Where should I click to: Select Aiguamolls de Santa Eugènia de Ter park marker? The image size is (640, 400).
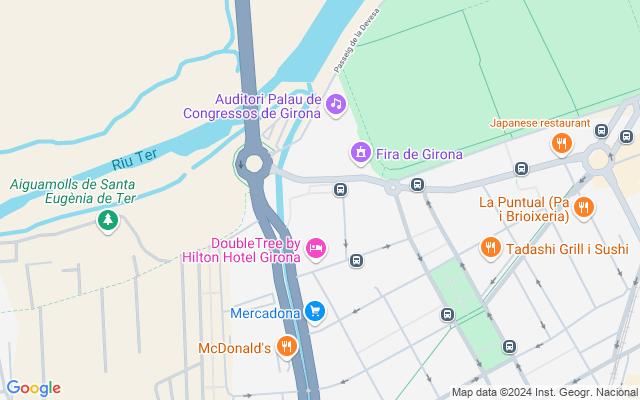point(107,219)
